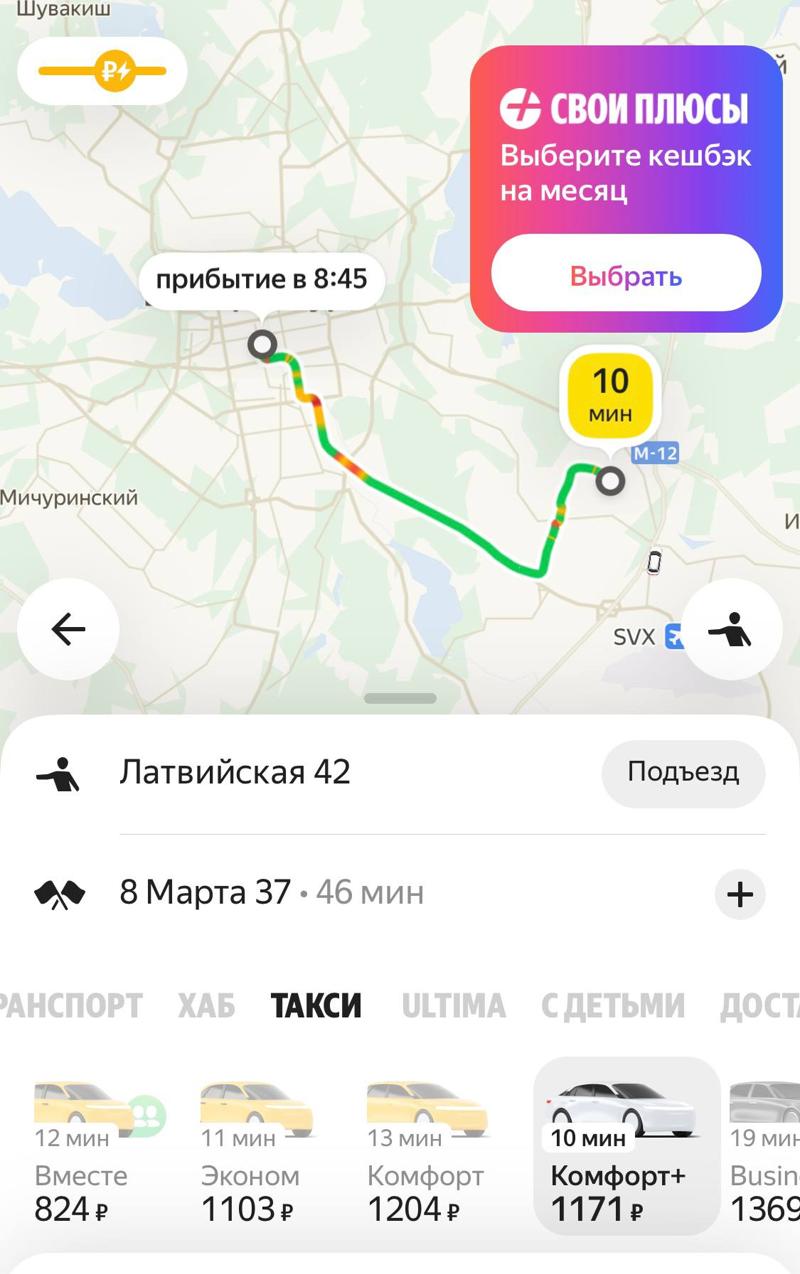Select the ТАКСИ tab

[316, 1006]
